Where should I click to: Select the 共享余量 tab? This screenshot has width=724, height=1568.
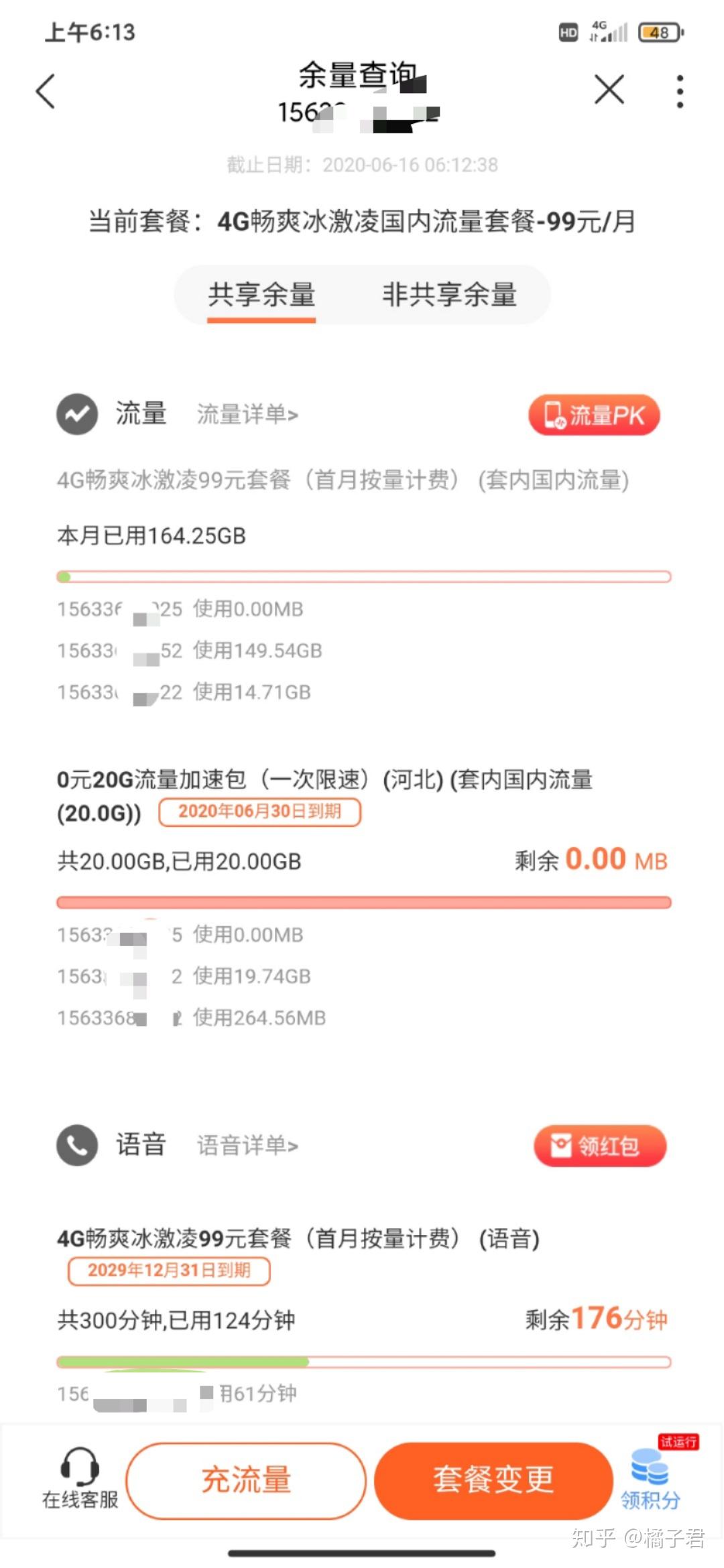pos(261,295)
